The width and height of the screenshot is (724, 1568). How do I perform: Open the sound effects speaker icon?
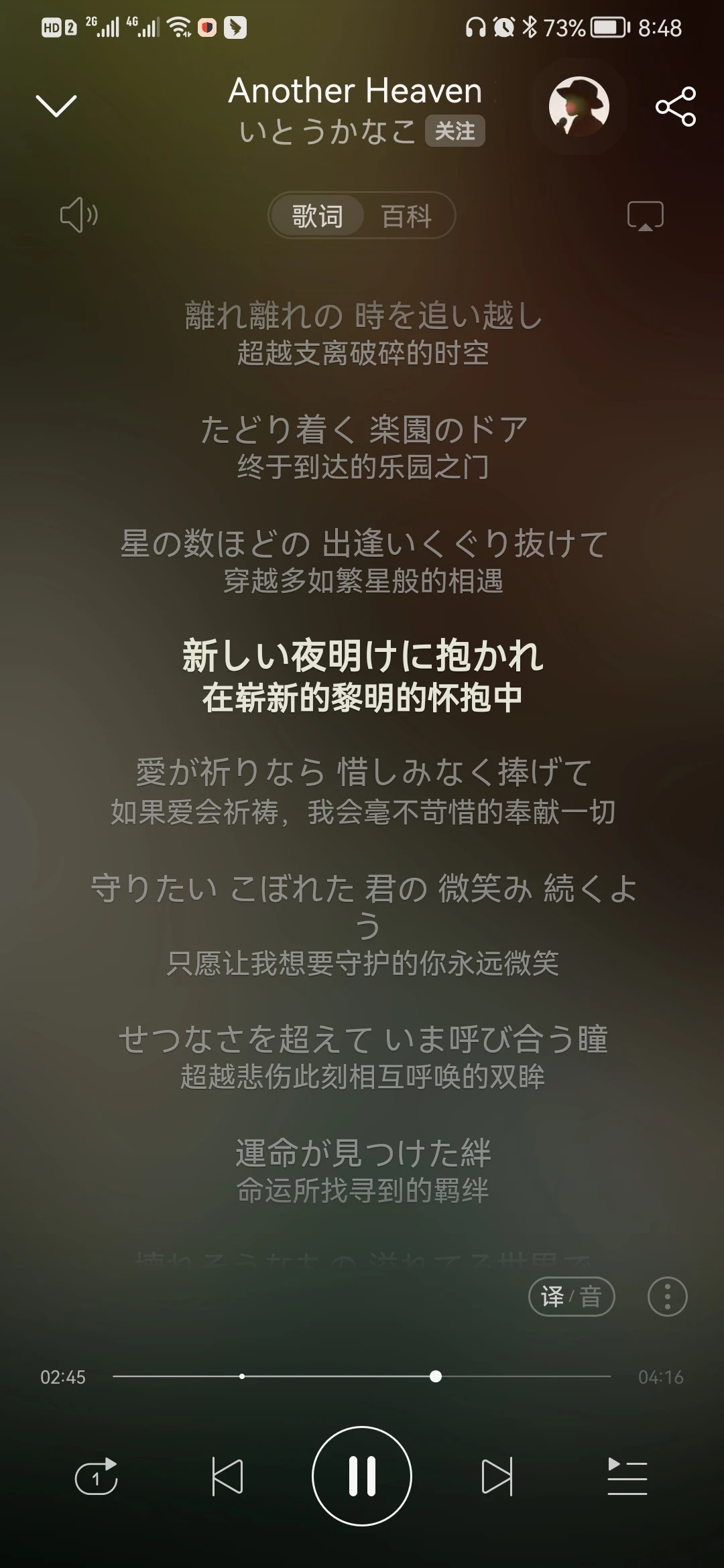78,215
